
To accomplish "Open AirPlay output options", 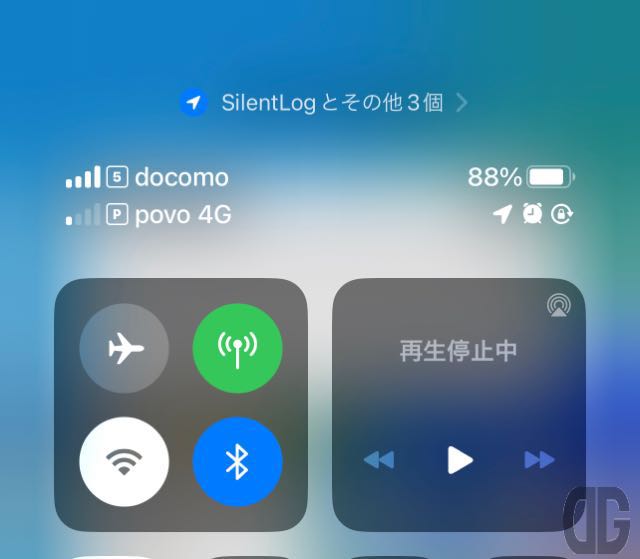I will (x=558, y=305).
